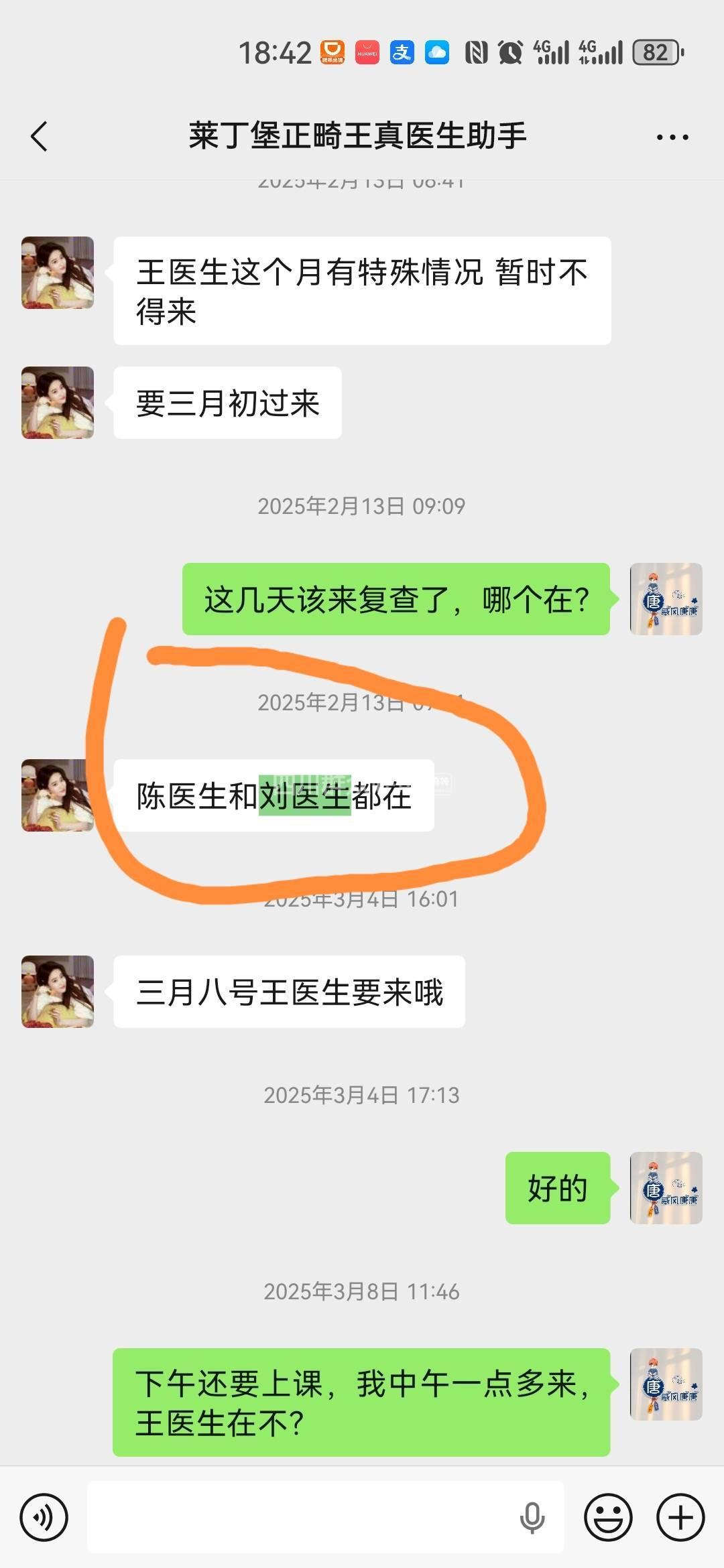Tap the microphone icon in the input box
Viewport: 724px width, 1568px height.
tap(532, 1517)
